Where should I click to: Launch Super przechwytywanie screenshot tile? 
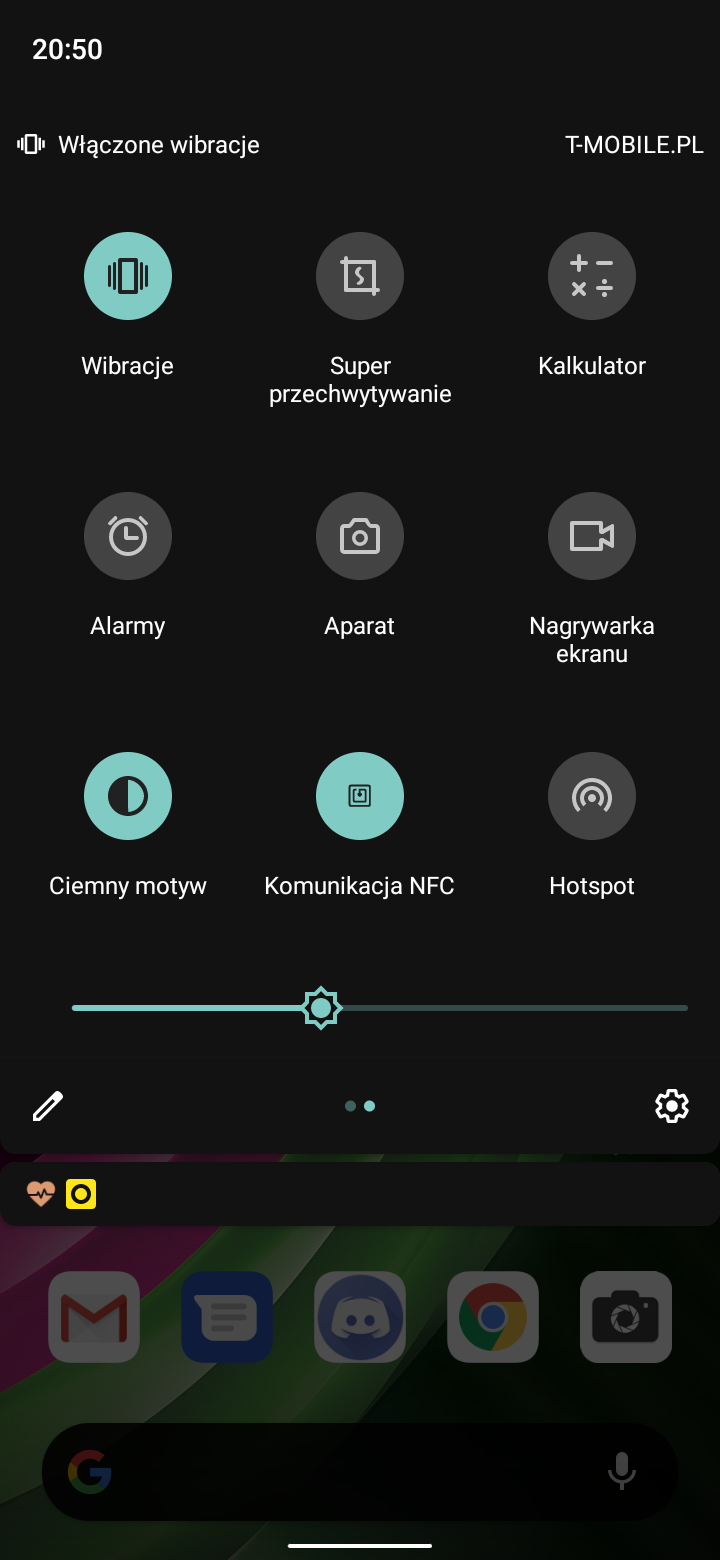click(360, 276)
